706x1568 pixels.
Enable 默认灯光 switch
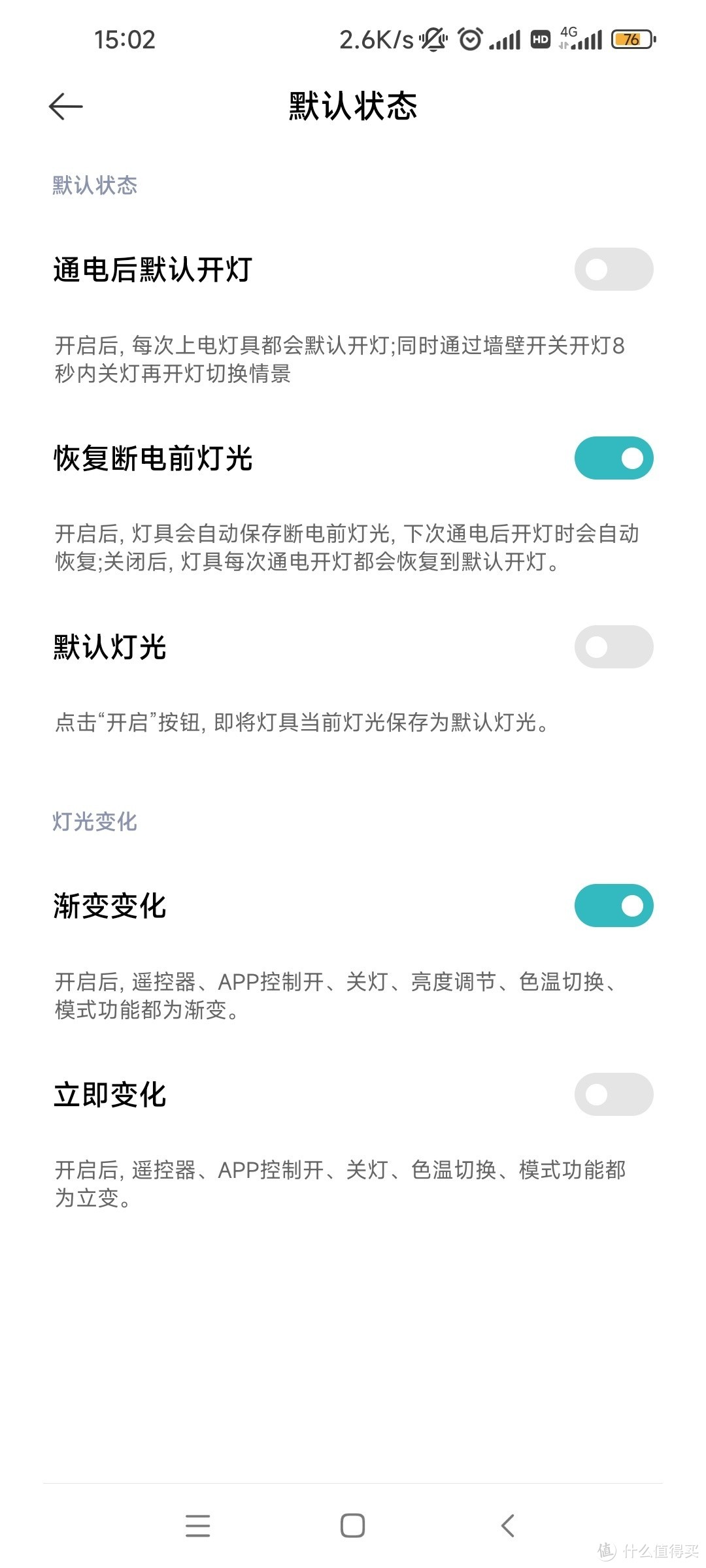(x=613, y=647)
